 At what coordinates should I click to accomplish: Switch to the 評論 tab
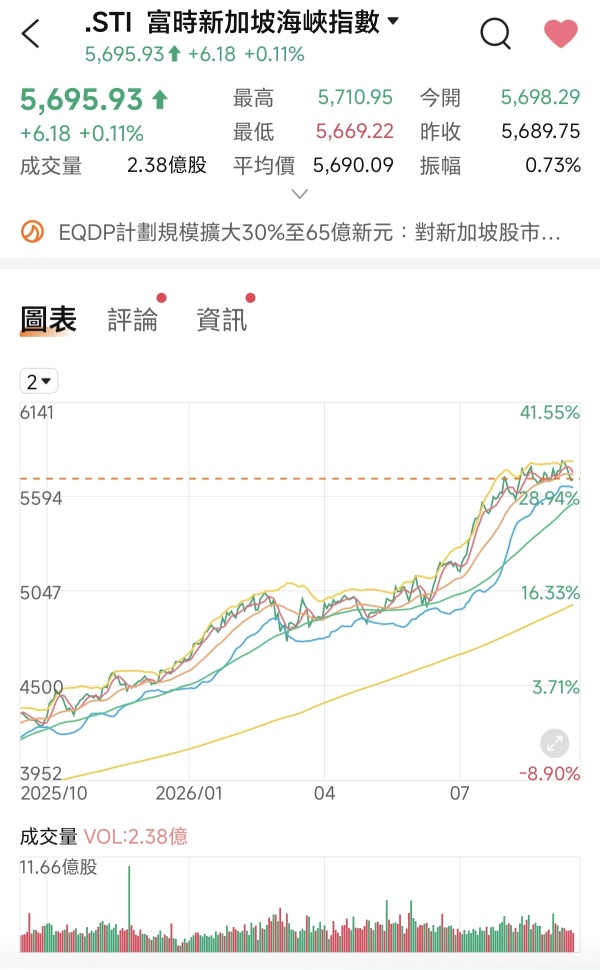pos(132,320)
